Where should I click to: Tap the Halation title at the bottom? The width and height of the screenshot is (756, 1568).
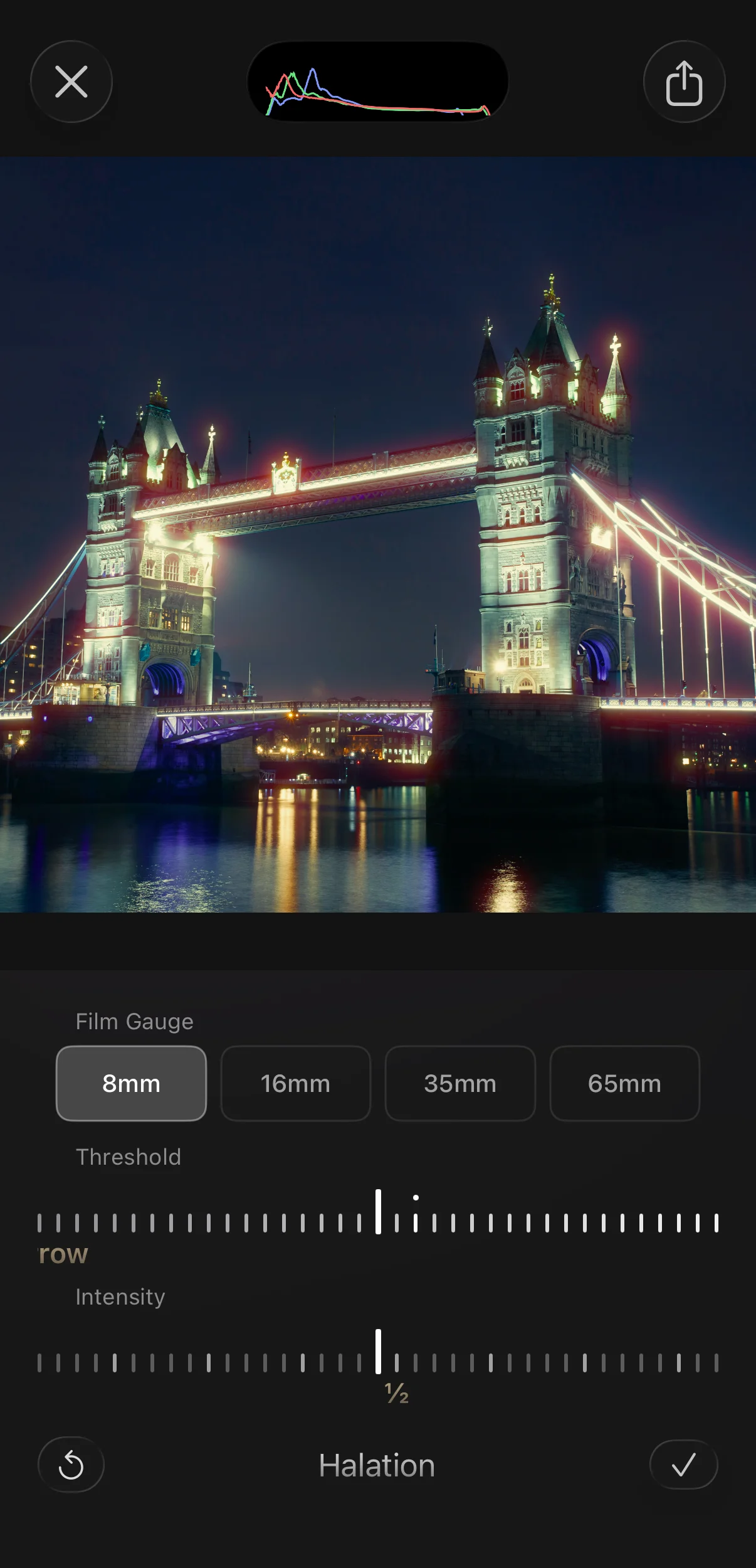(377, 1465)
